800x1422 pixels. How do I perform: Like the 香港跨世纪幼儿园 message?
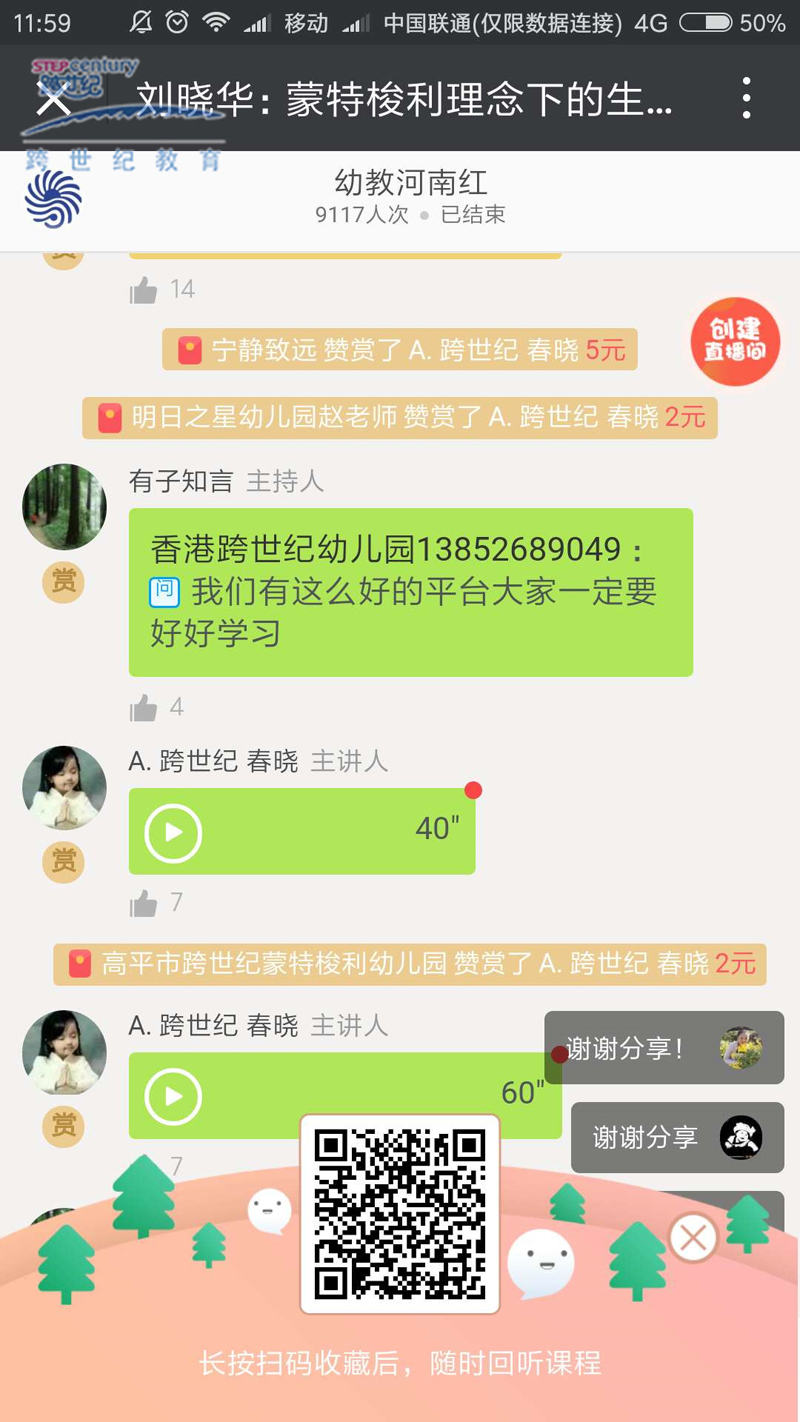[145, 708]
